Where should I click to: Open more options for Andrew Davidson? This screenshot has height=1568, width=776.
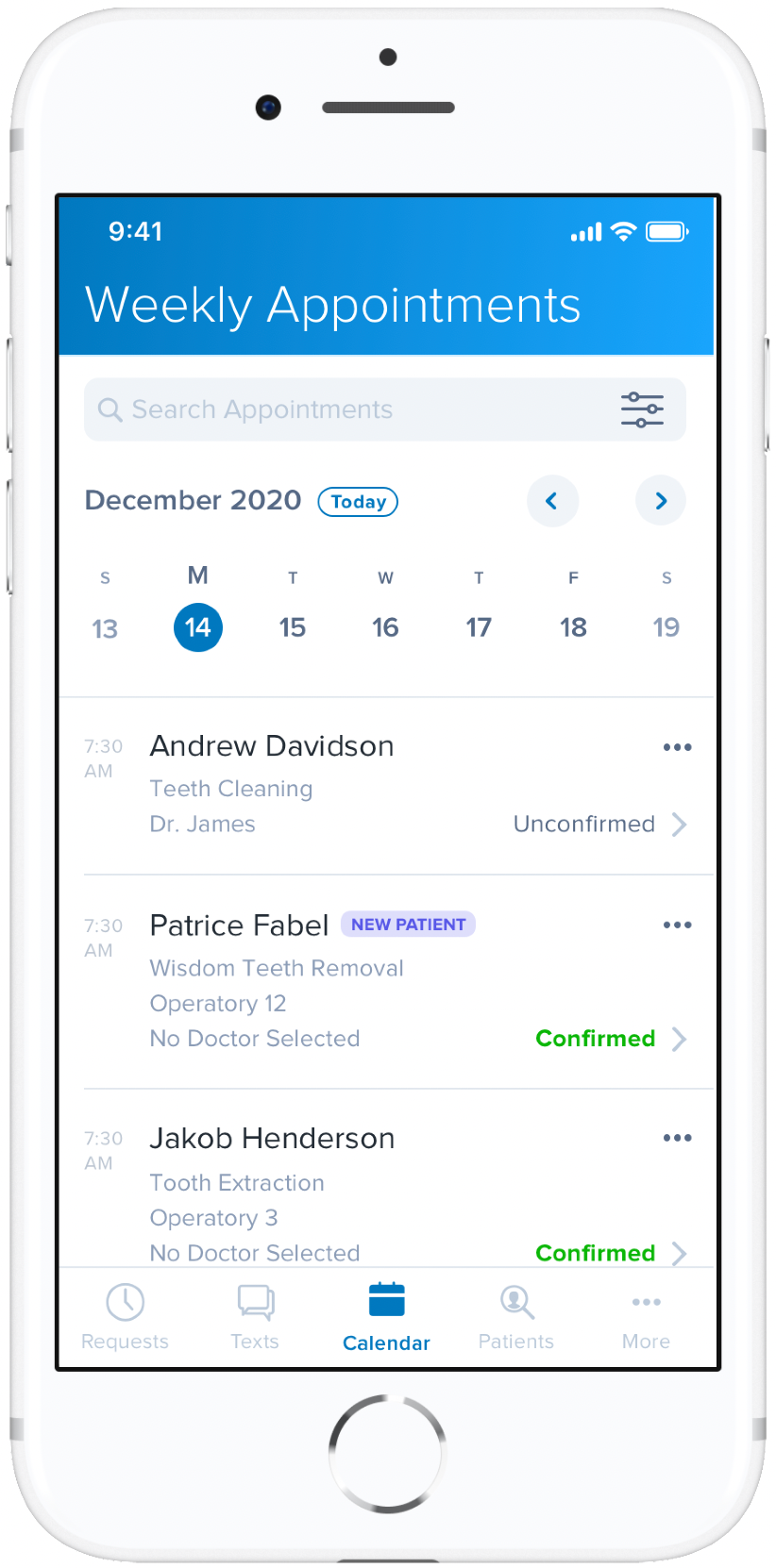coord(677,747)
